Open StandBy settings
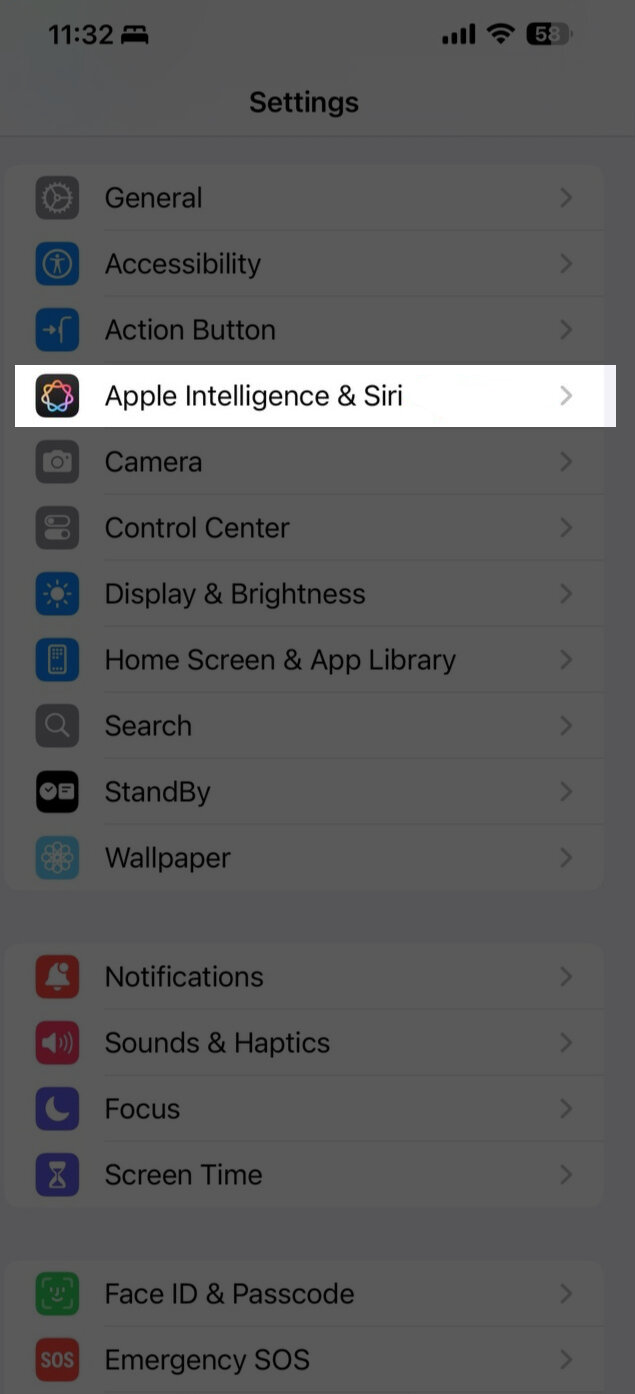 (x=300, y=792)
